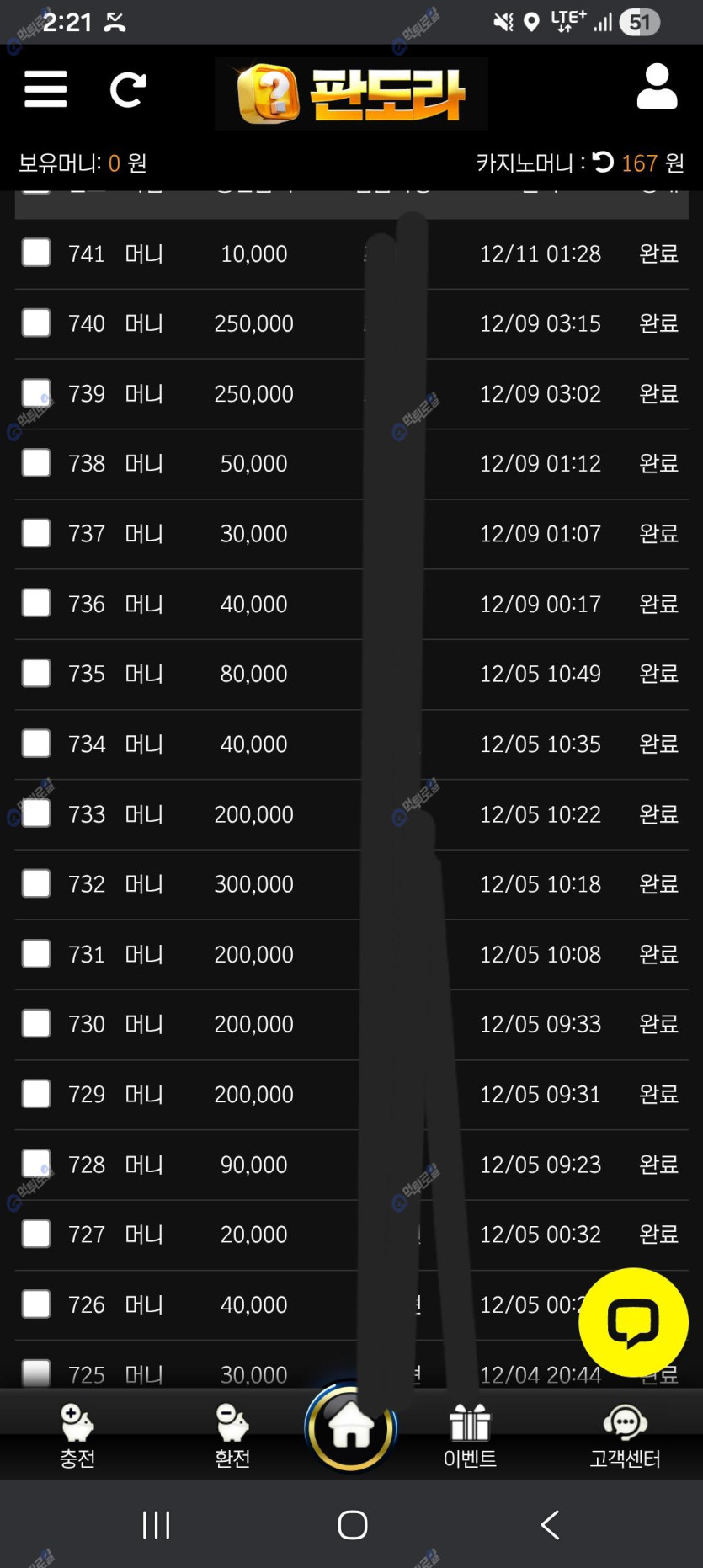The width and height of the screenshot is (703, 1568).
Task: Tap the system back button
Action: tap(550, 1524)
